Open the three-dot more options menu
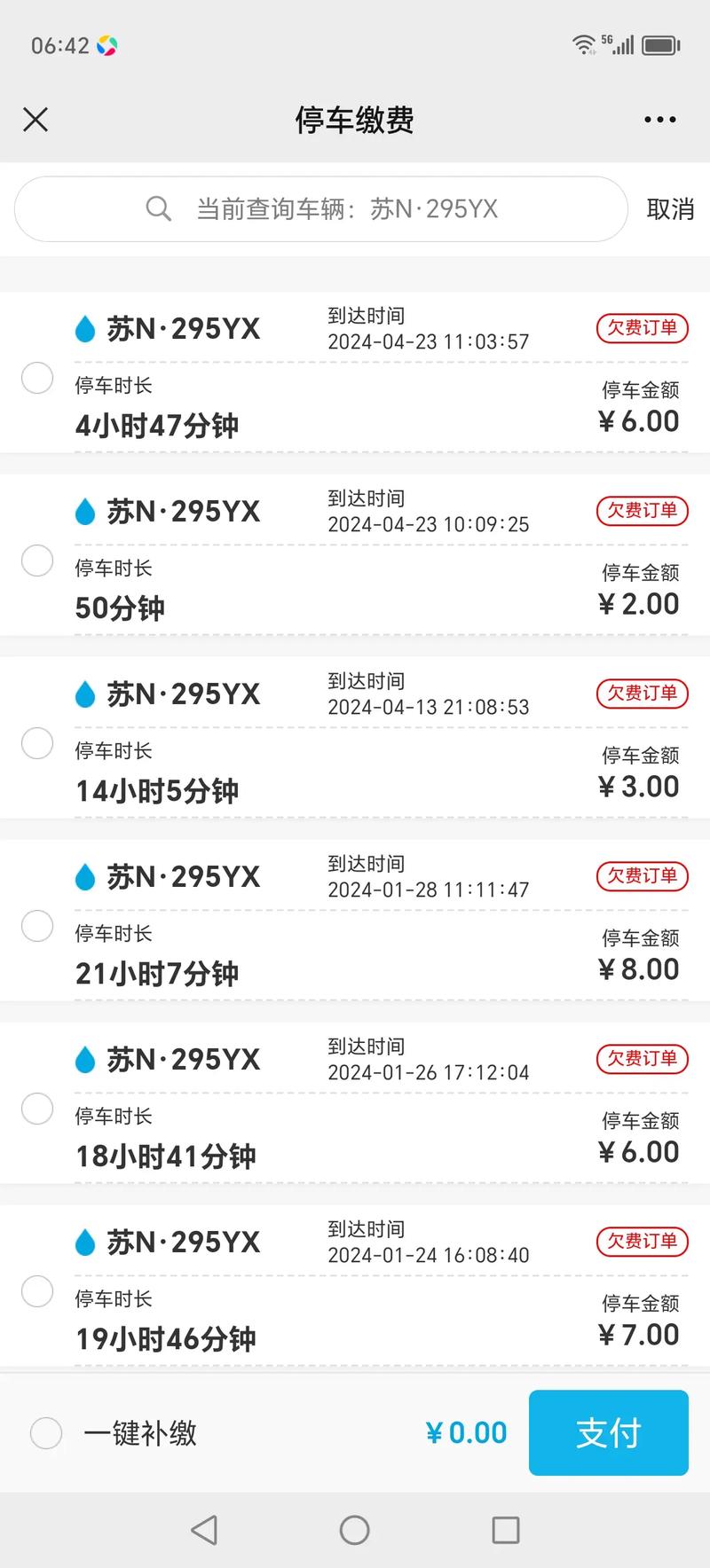The image size is (710, 1568). pos(659,119)
